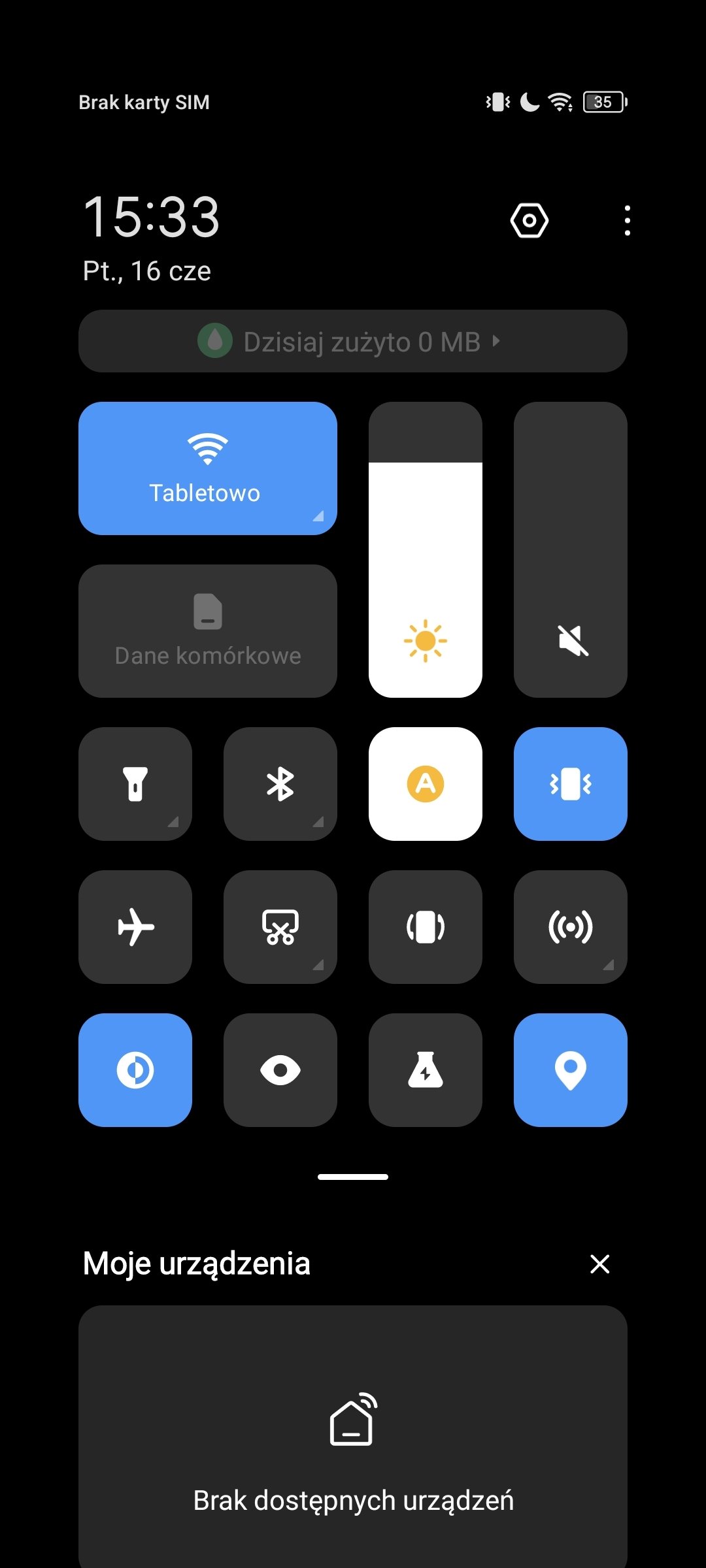Turn off location tile
The image size is (706, 1568).
pos(571,1070)
